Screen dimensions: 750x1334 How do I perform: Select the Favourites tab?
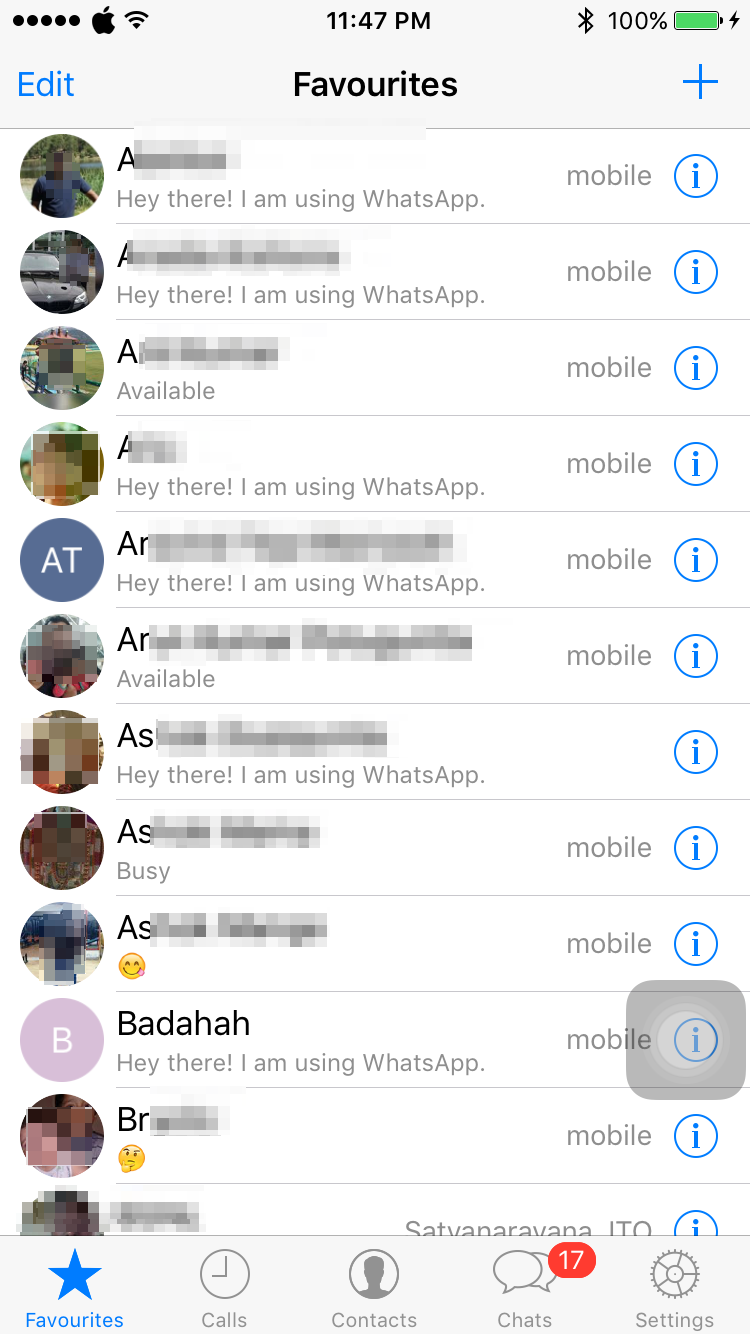75,1288
